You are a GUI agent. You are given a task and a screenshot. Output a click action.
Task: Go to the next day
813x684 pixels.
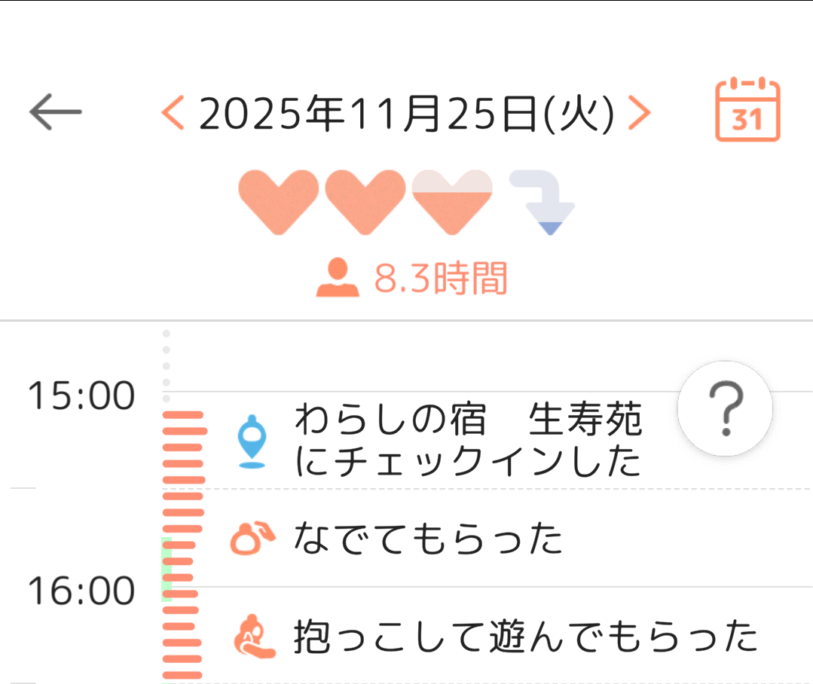point(640,113)
